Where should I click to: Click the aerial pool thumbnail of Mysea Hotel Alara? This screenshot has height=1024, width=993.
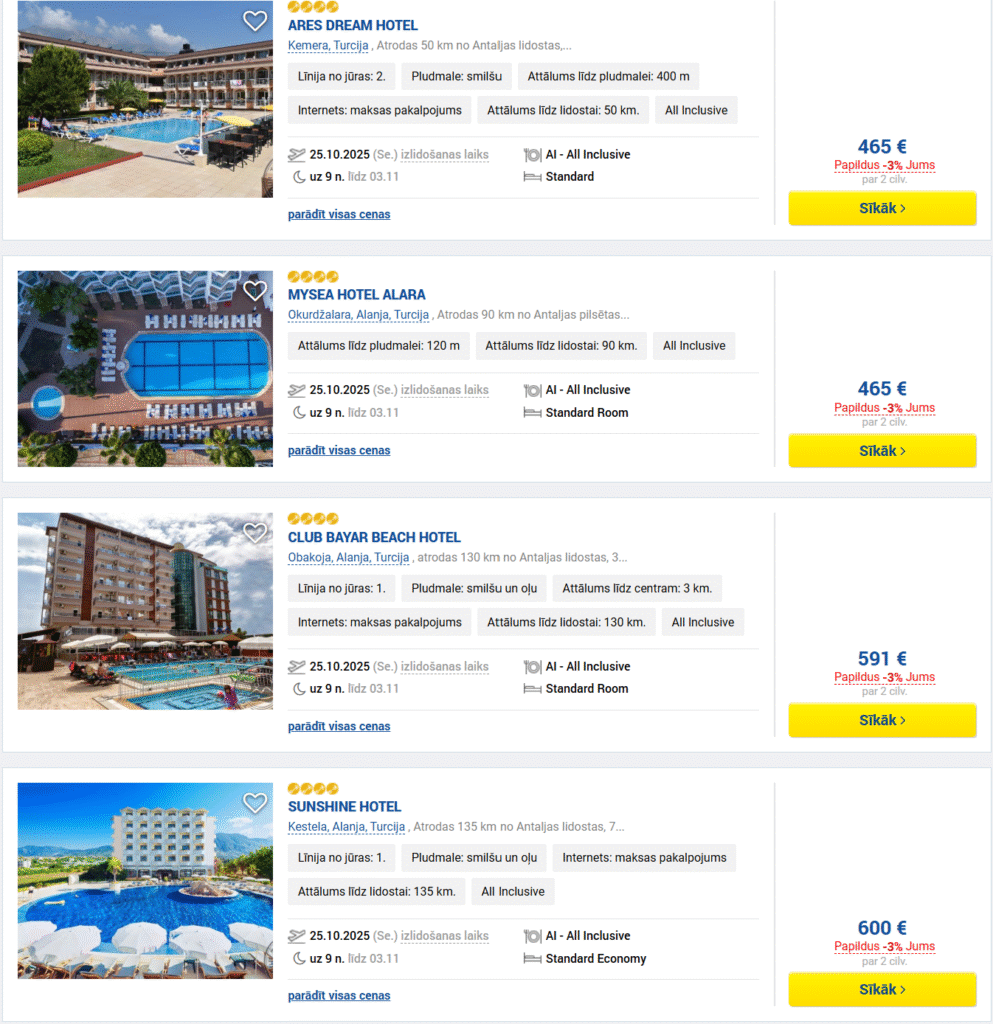[x=145, y=368]
